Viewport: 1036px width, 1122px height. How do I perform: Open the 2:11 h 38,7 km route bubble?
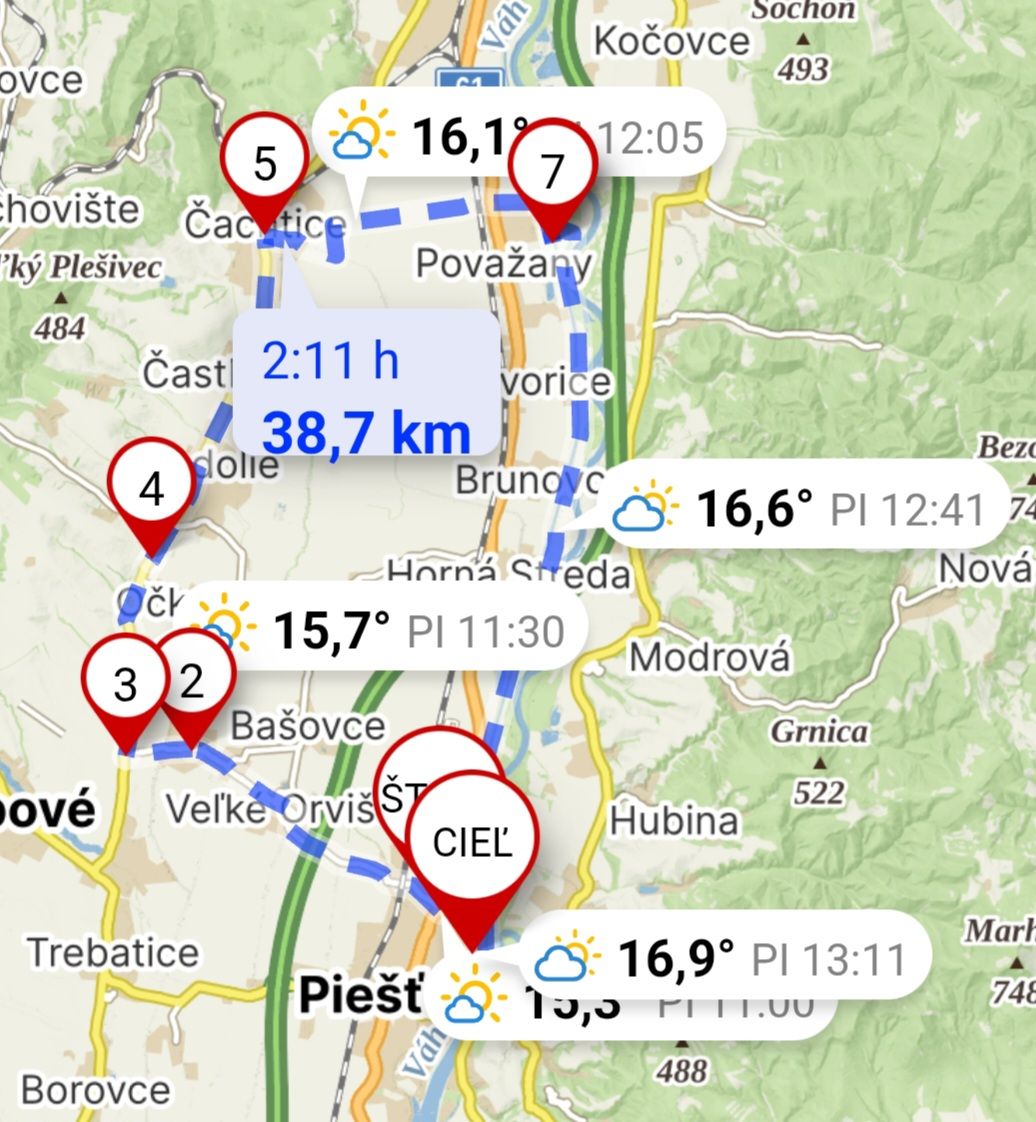[366, 384]
